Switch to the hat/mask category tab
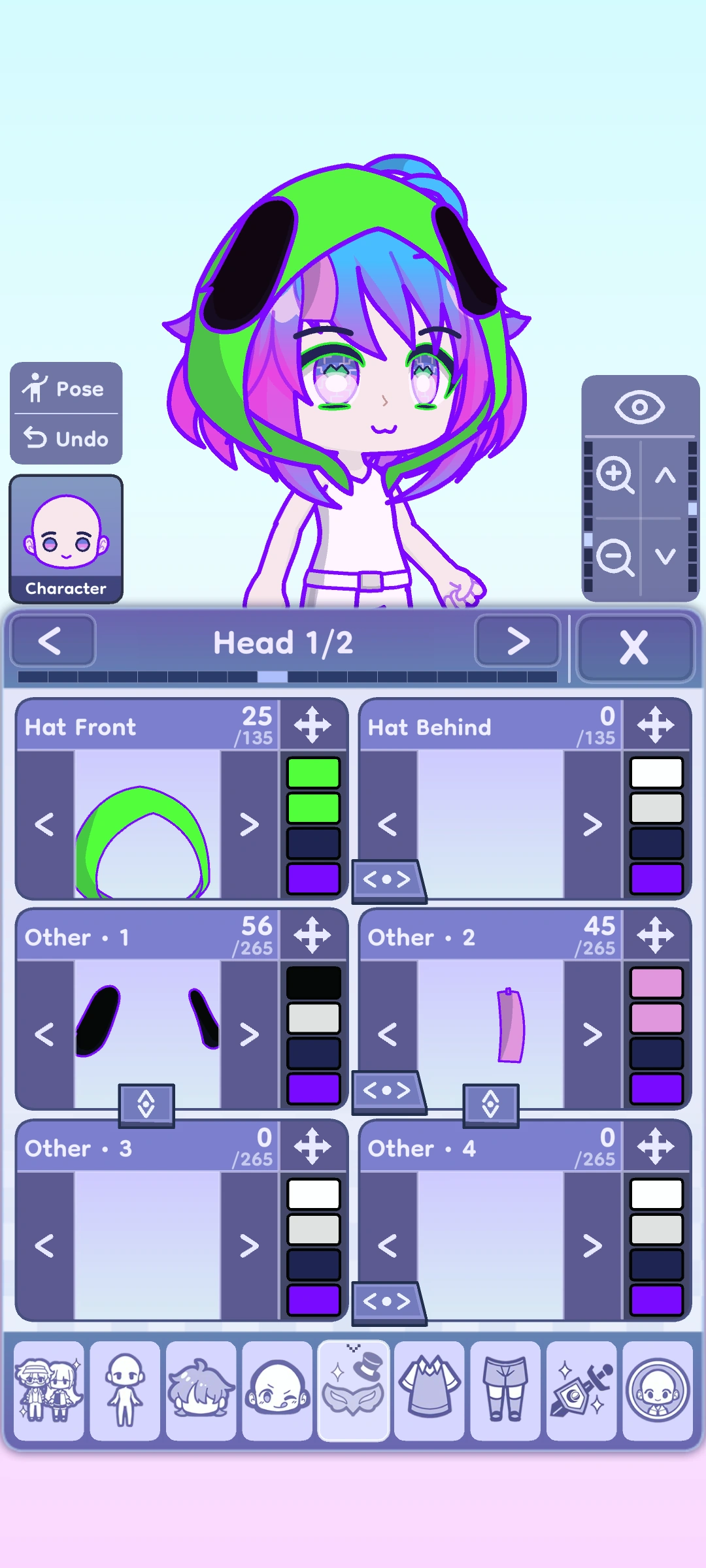The height and width of the screenshot is (1568, 706). [x=353, y=1392]
